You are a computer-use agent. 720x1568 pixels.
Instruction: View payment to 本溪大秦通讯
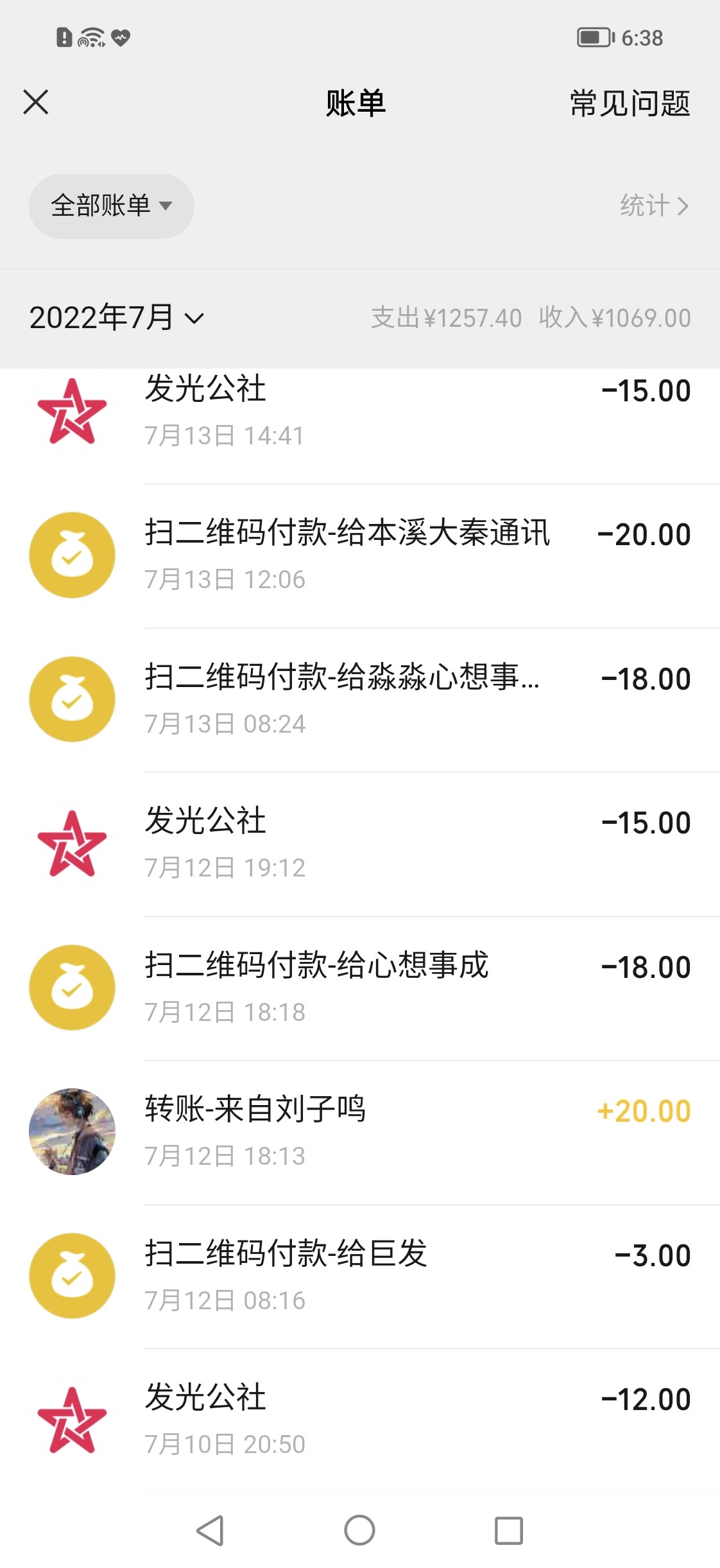pos(359,555)
